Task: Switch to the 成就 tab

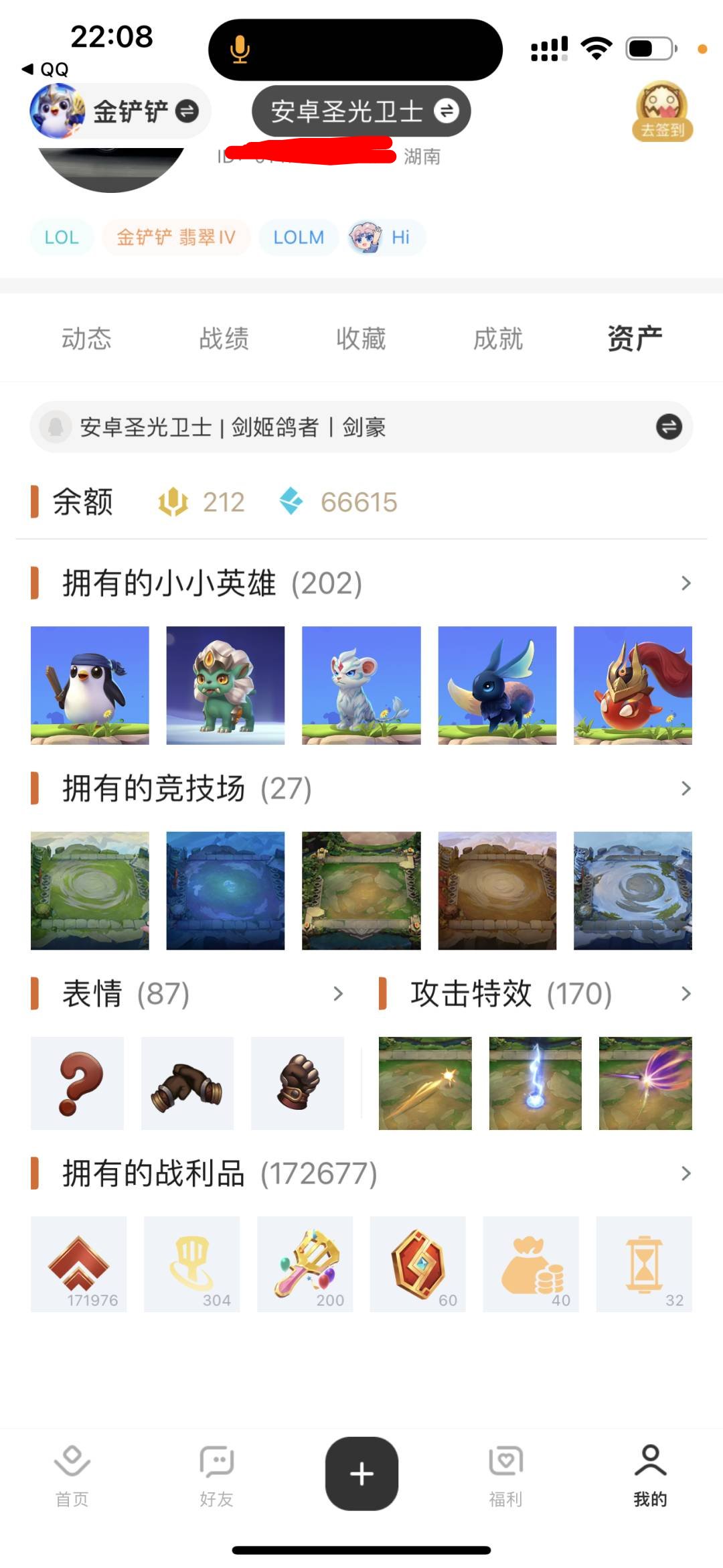Action: tap(499, 339)
